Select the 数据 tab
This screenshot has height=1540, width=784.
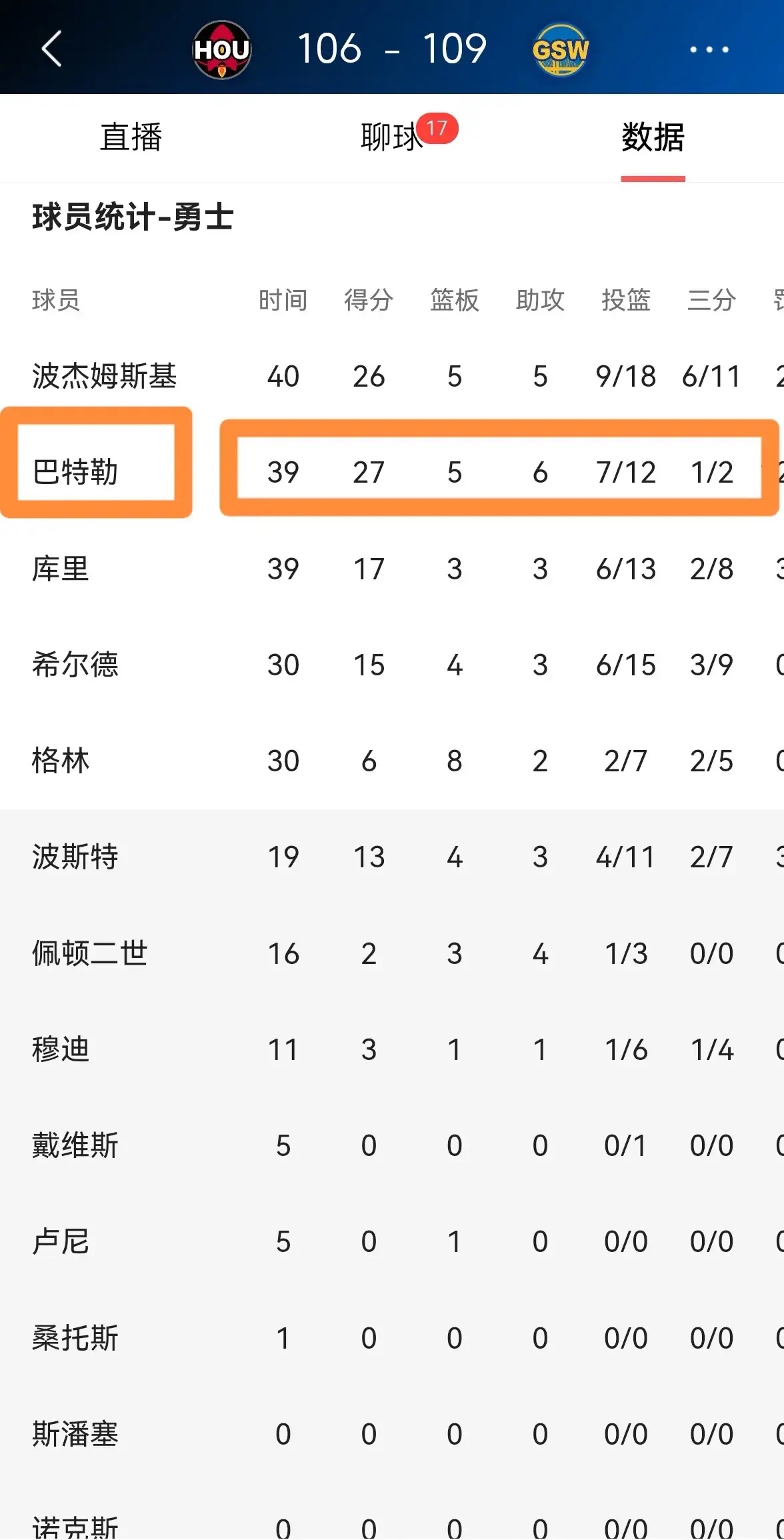click(653, 137)
